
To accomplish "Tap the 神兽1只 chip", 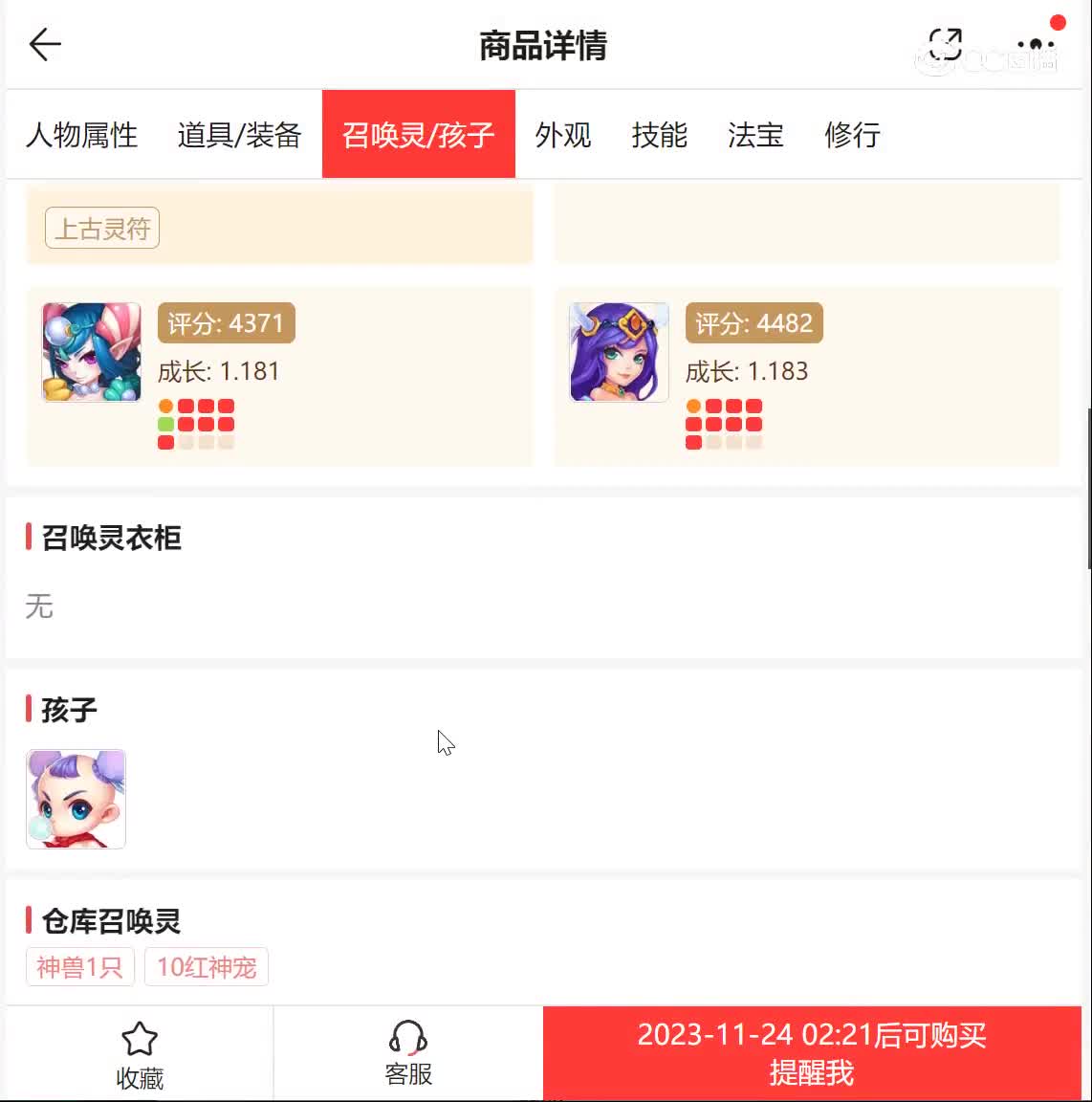I will pyautogui.click(x=80, y=967).
